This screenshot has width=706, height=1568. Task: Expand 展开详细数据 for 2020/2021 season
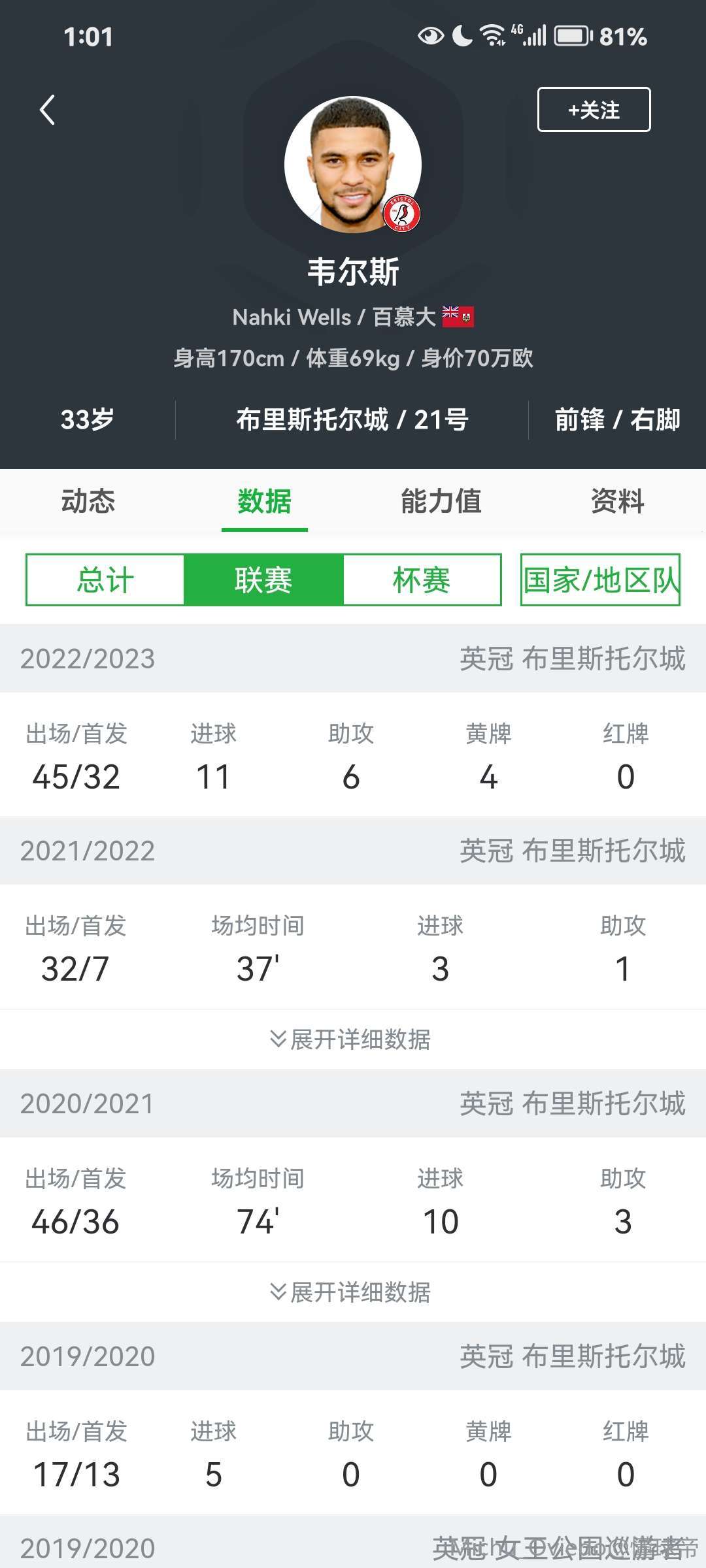[x=351, y=1292]
